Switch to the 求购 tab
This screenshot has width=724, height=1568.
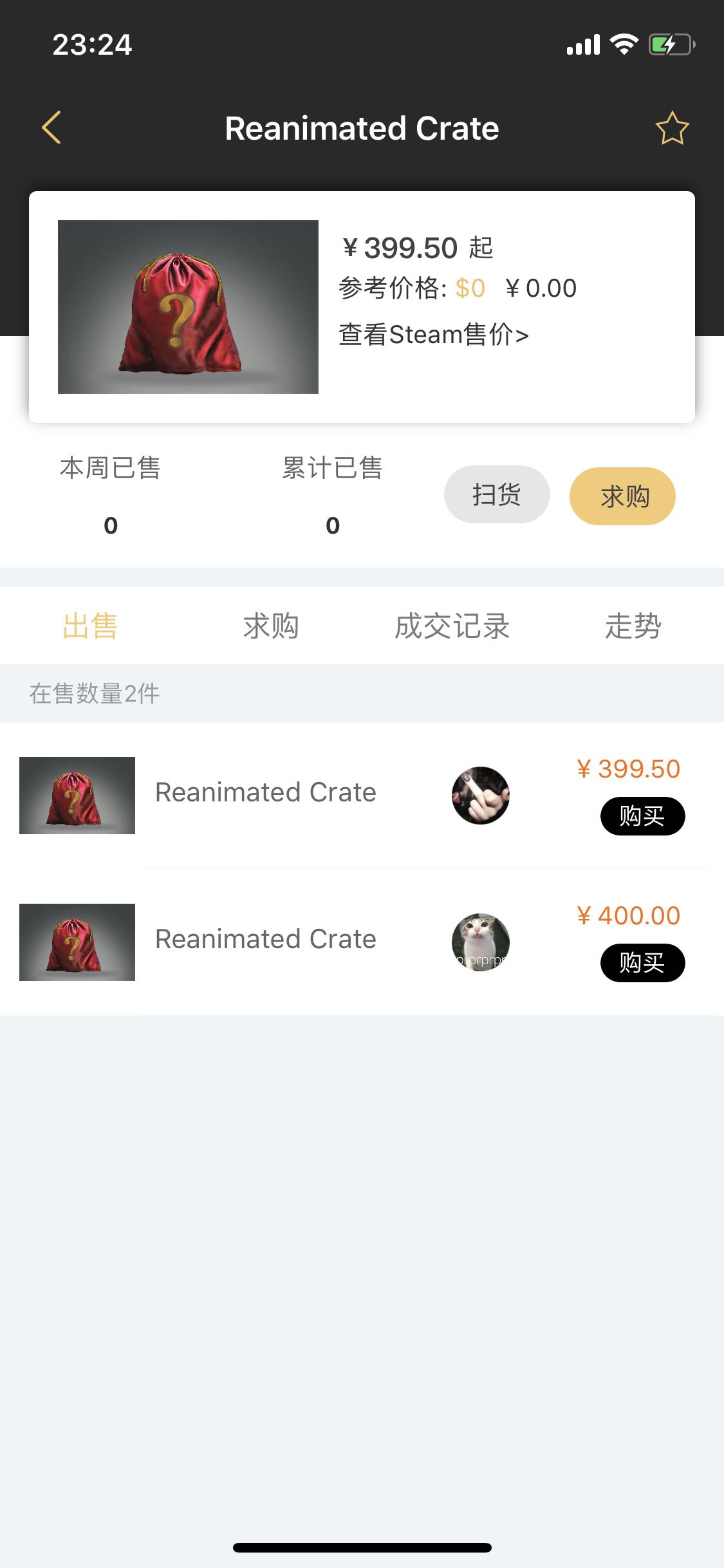pyautogui.click(x=271, y=626)
